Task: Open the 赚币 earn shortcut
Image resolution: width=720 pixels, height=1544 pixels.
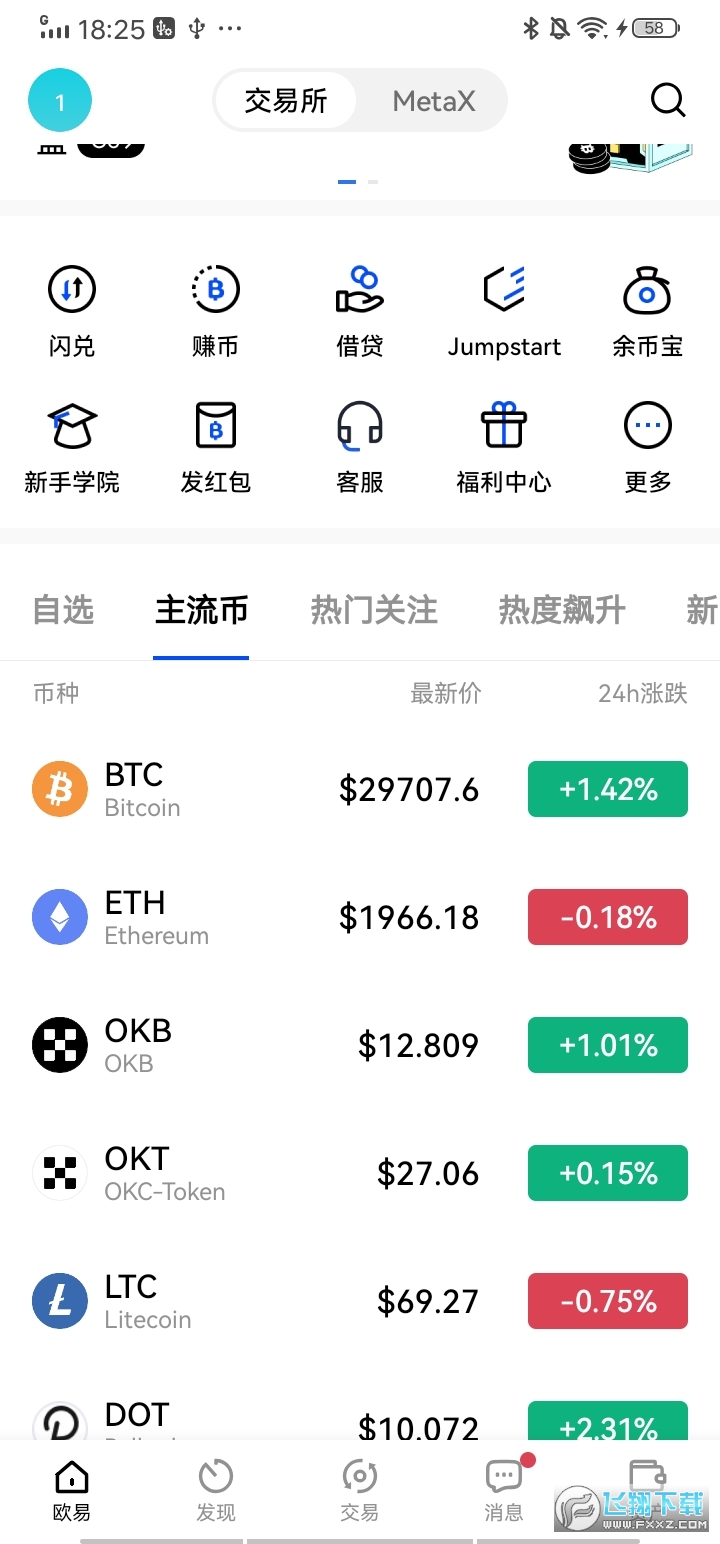Action: tap(215, 310)
